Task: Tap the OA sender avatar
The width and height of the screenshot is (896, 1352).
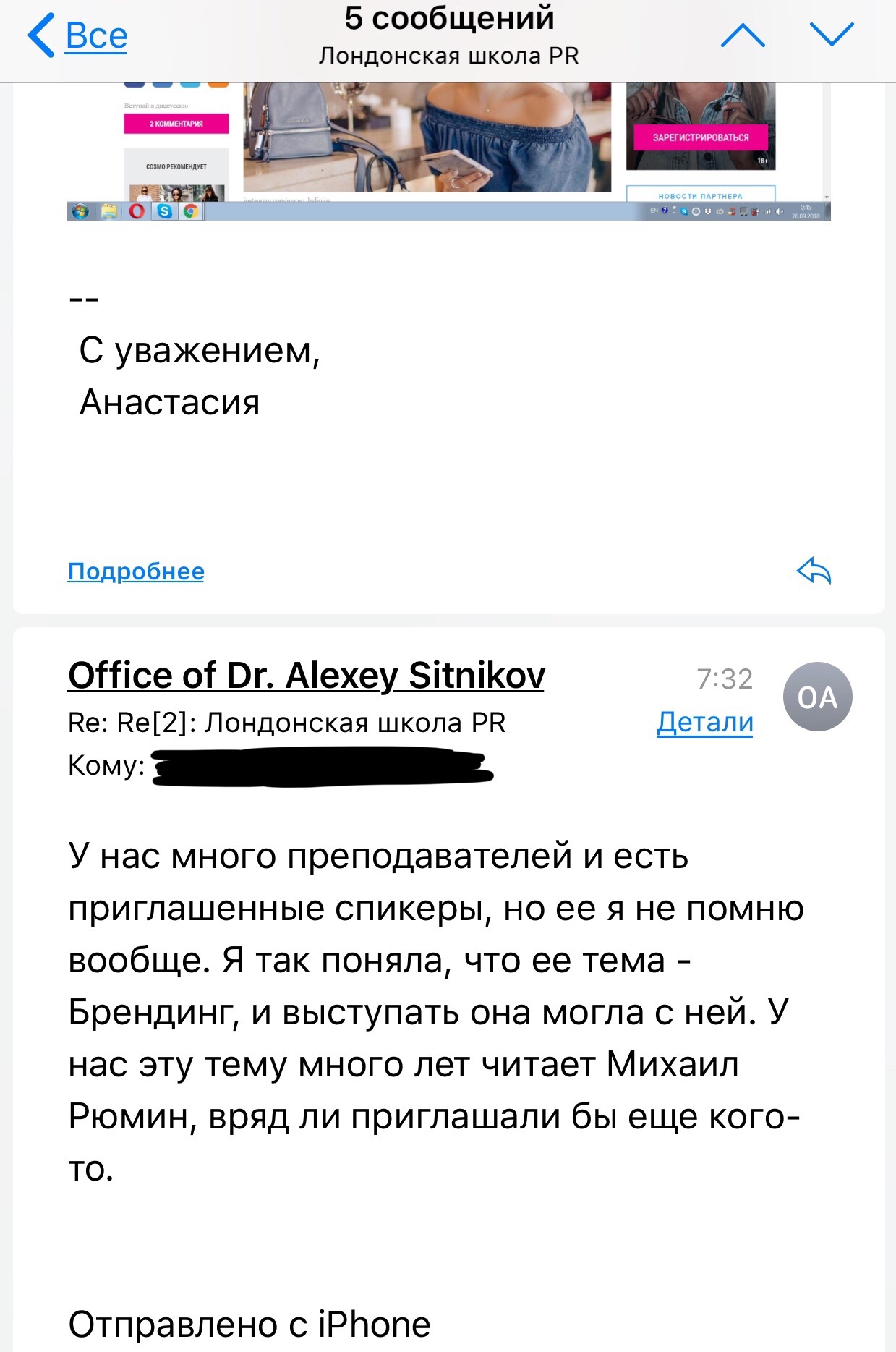Action: [817, 697]
